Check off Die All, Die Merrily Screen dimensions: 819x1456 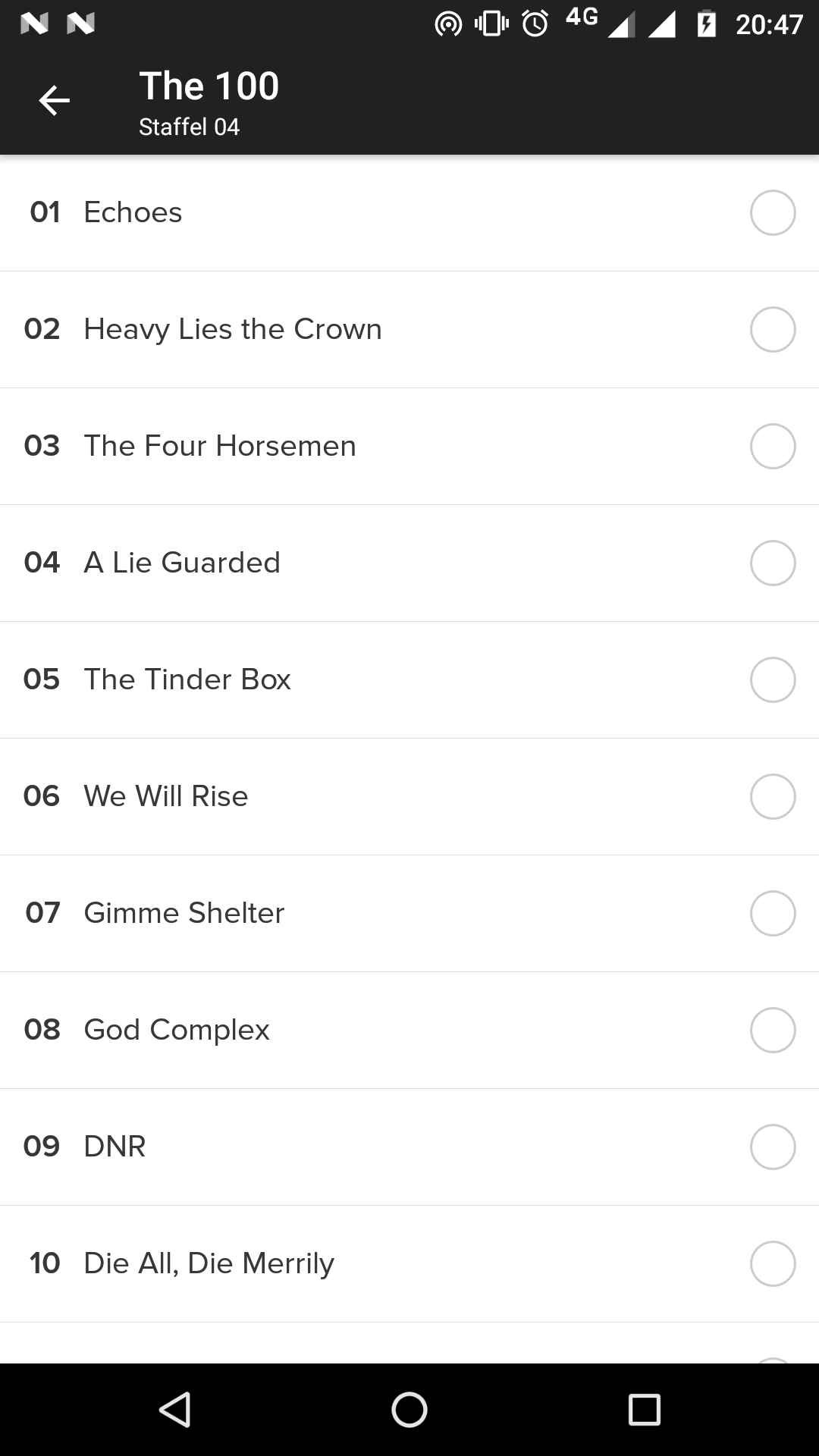point(773,1263)
